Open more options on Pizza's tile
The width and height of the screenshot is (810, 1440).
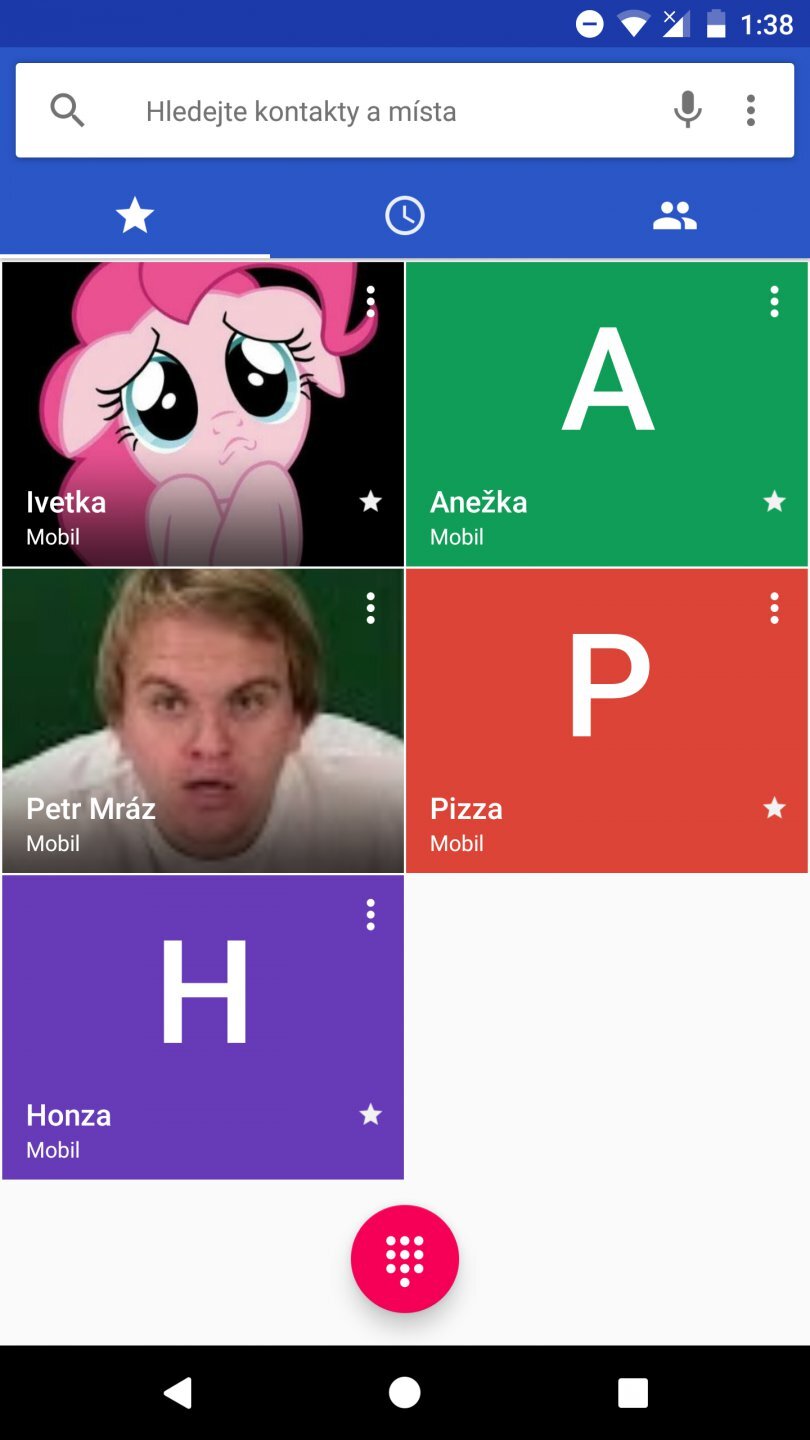click(774, 608)
